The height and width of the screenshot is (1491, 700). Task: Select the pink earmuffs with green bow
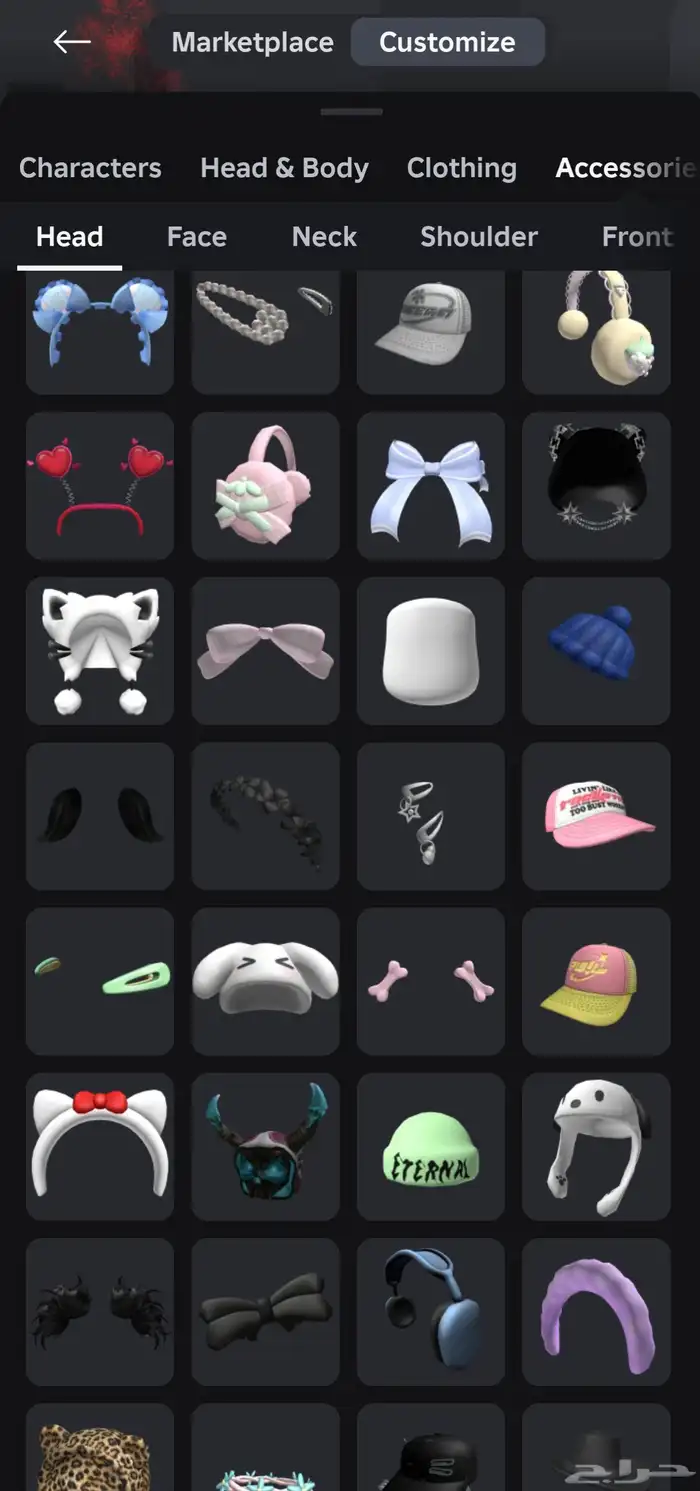(265, 486)
